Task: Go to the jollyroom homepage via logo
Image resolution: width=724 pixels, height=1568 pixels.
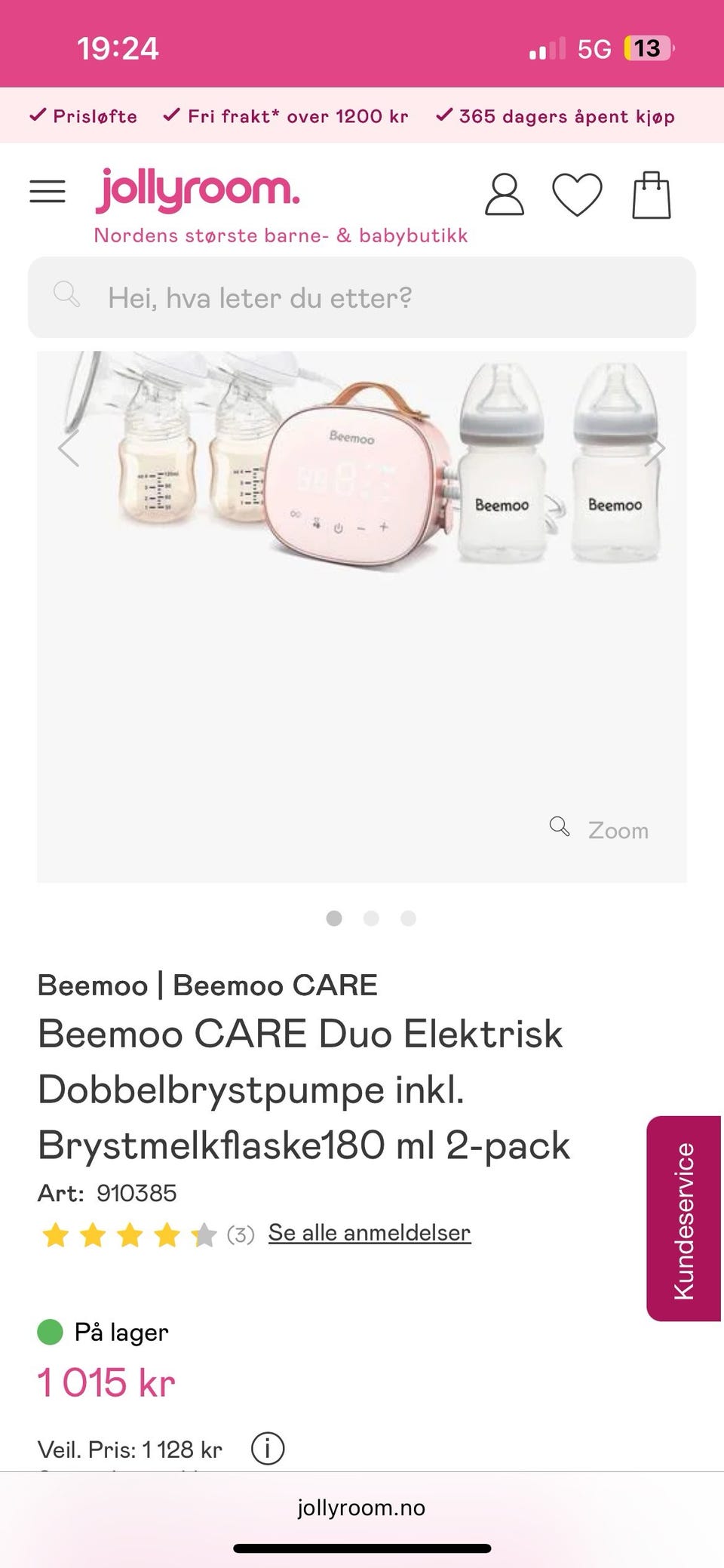Action: pyautogui.click(x=198, y=190)
